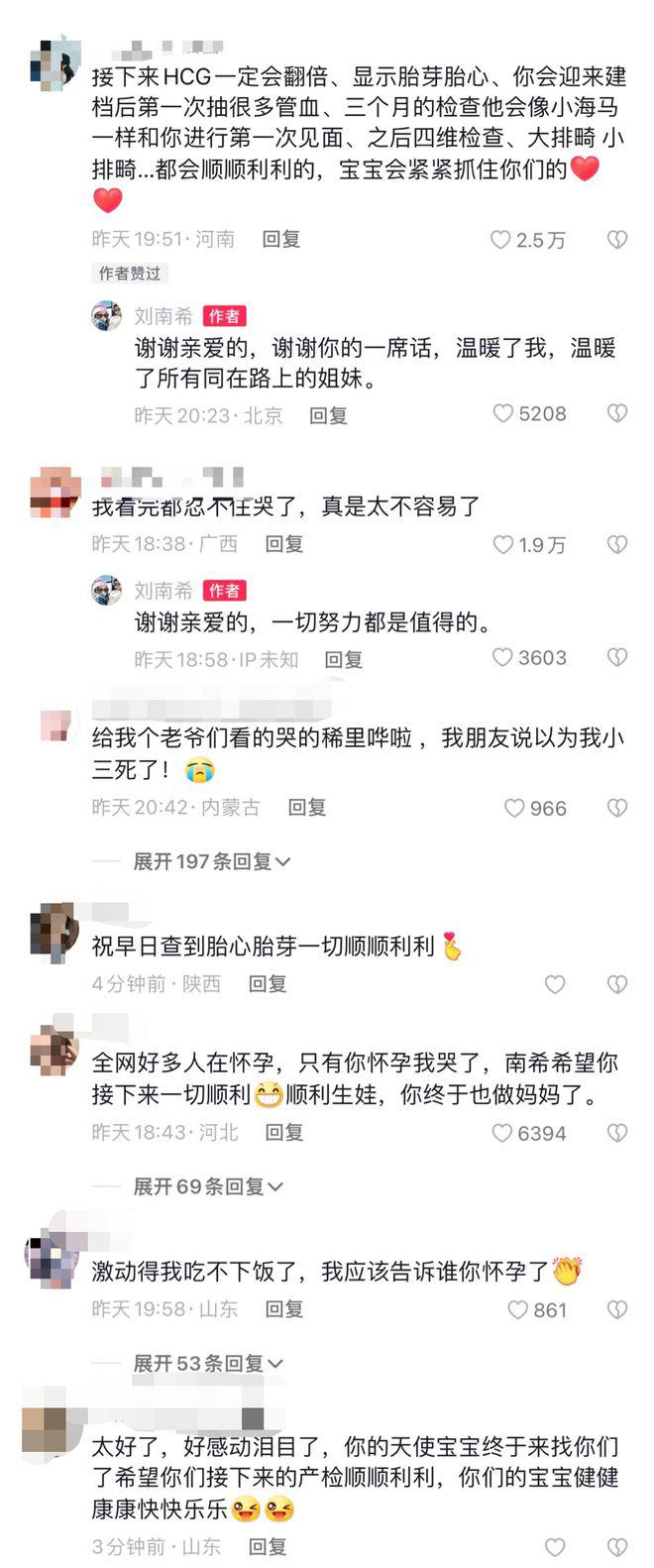Like 刘南希's reply with 5208 likes

[x=503, y=414]
